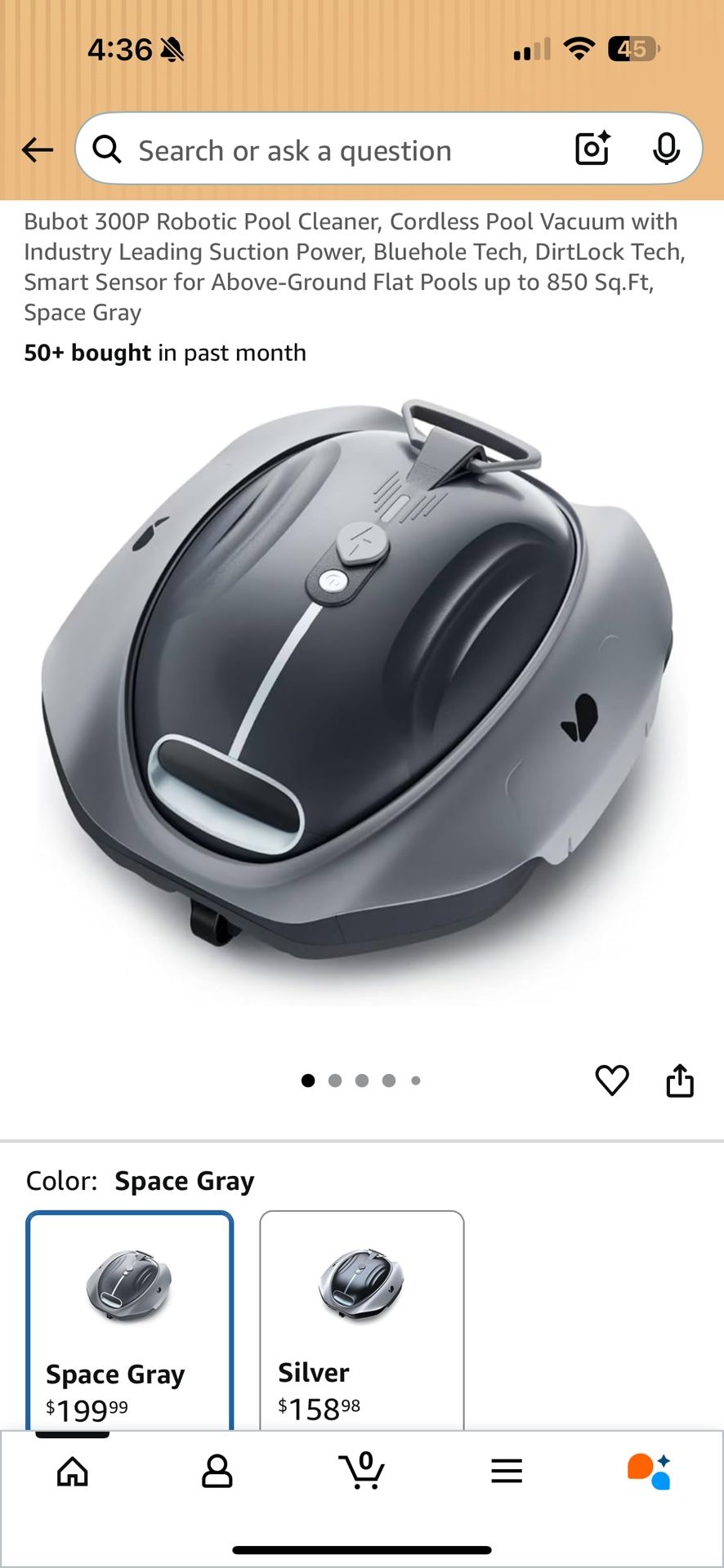The height and width of the screenshot is (1568, 724).
Task: Tap the 50+ bought in past month label
Action: (x=163, y=352)
